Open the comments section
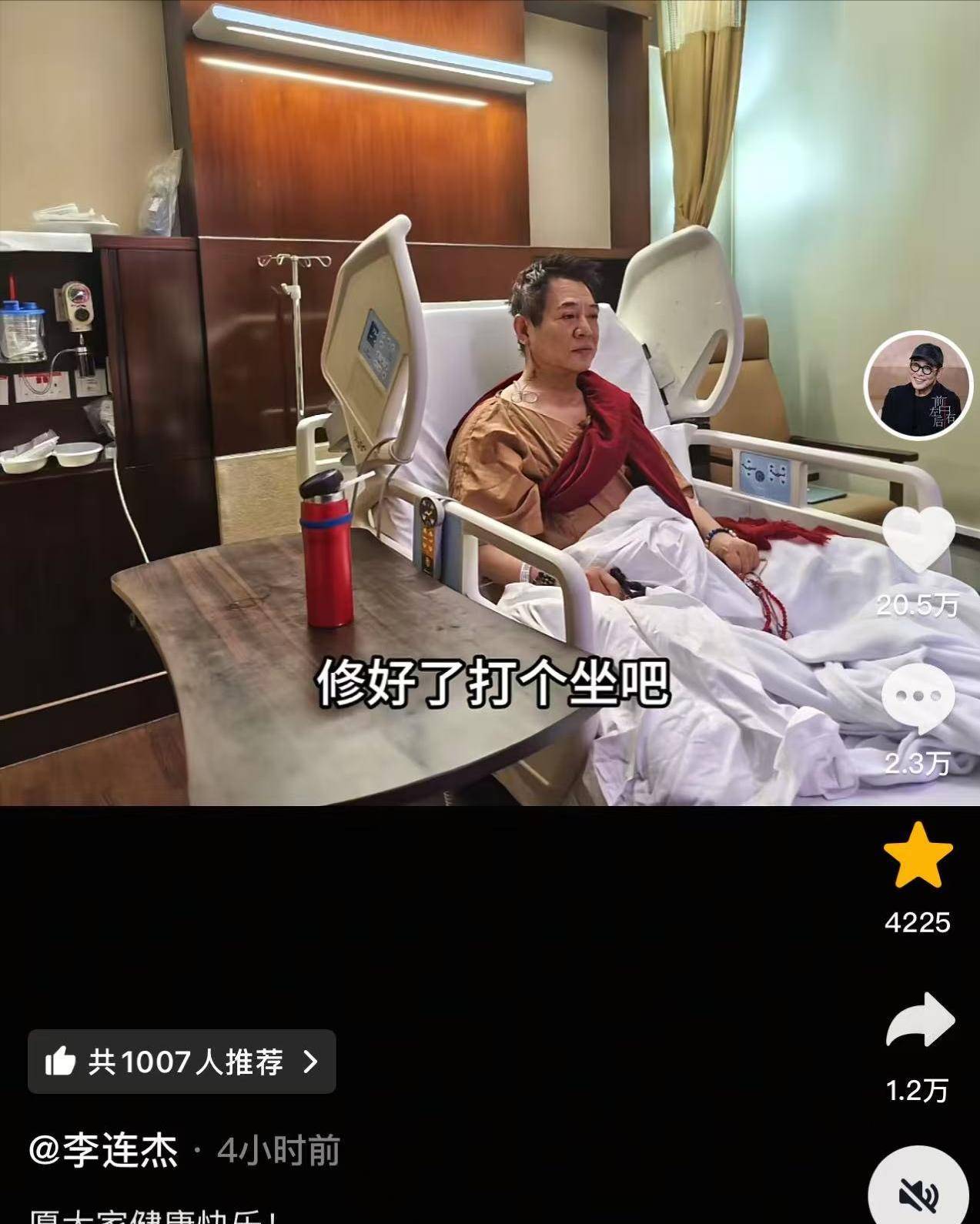Image resolution: width=980 pixels, height=1224 pixels. point(918,698)
